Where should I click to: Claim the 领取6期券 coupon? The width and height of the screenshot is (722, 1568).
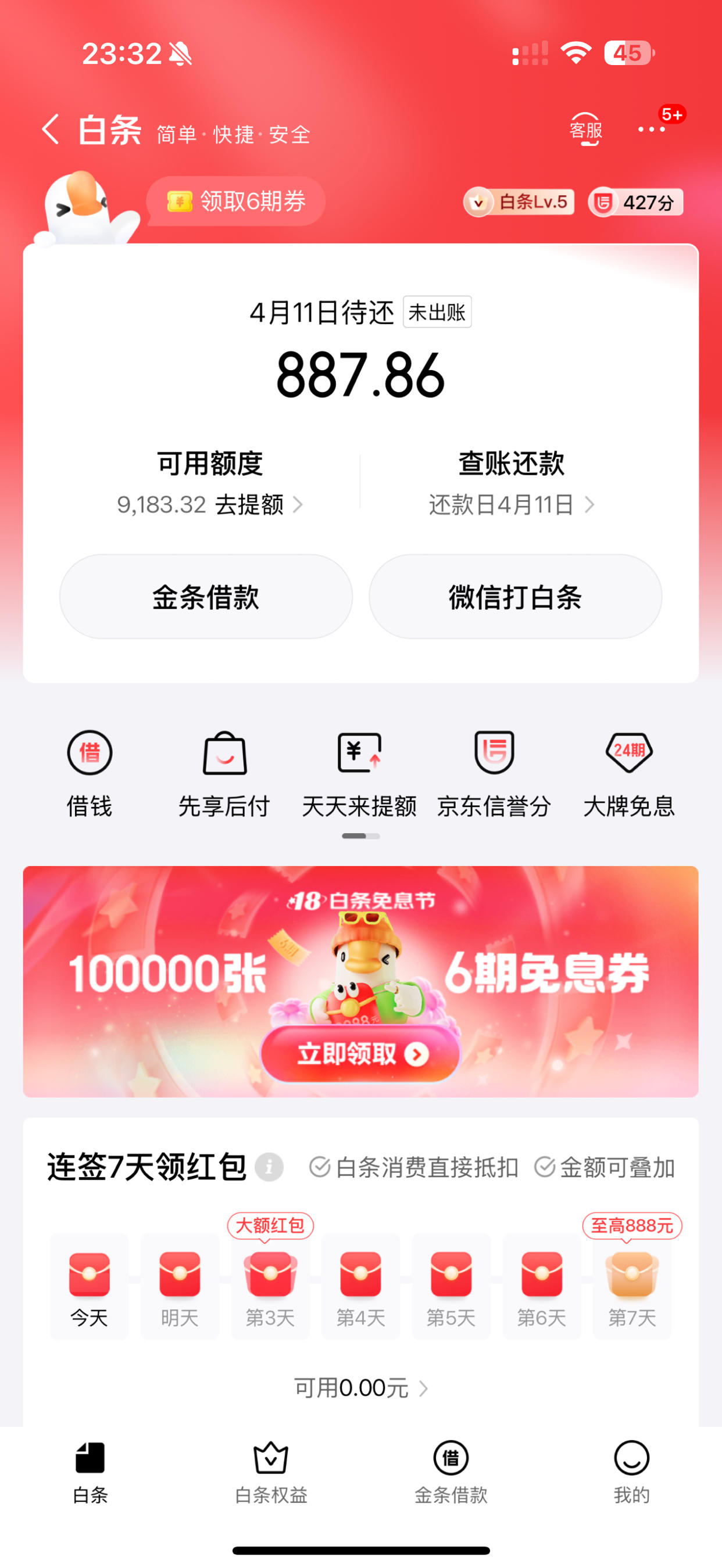(236, 202)
